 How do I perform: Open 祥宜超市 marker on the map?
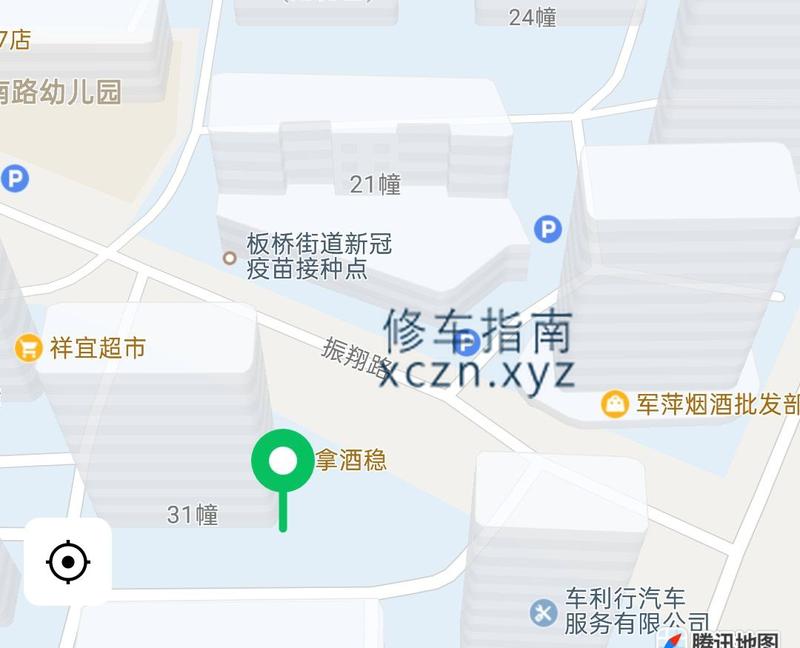pyautogui.click(x=29, y=348)
